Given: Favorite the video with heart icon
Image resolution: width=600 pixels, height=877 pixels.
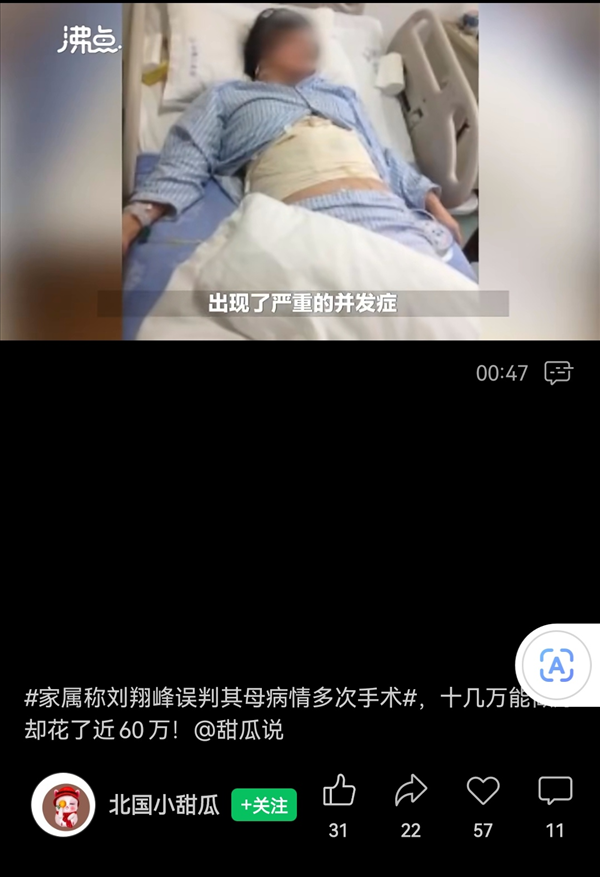Looking at the screenshot, I should pos(483,791).
